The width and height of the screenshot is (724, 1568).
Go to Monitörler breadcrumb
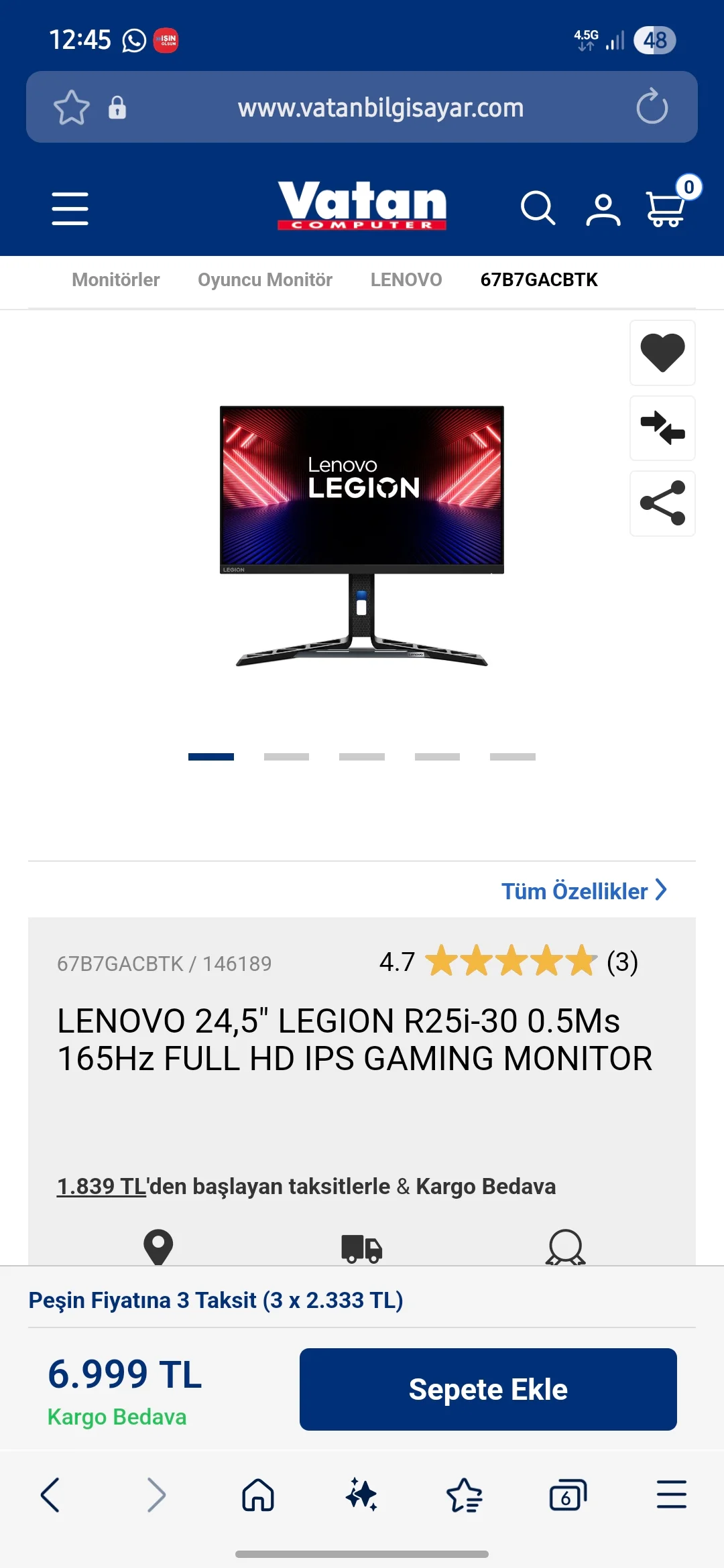click(x=115, y=280)
